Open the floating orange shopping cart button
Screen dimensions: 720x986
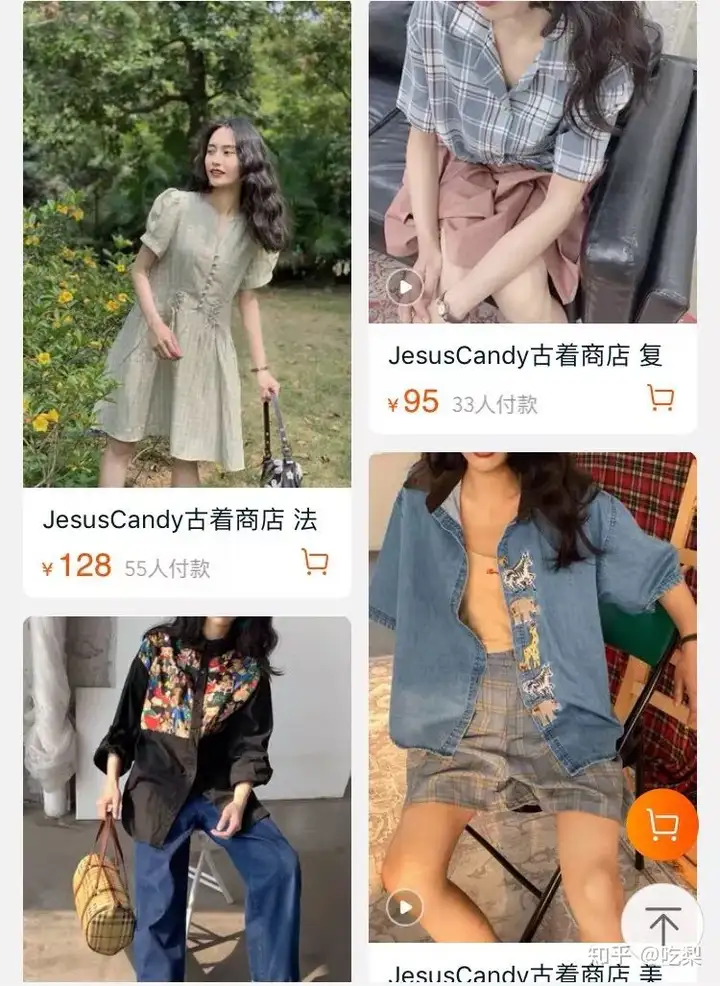pos(662,825)
